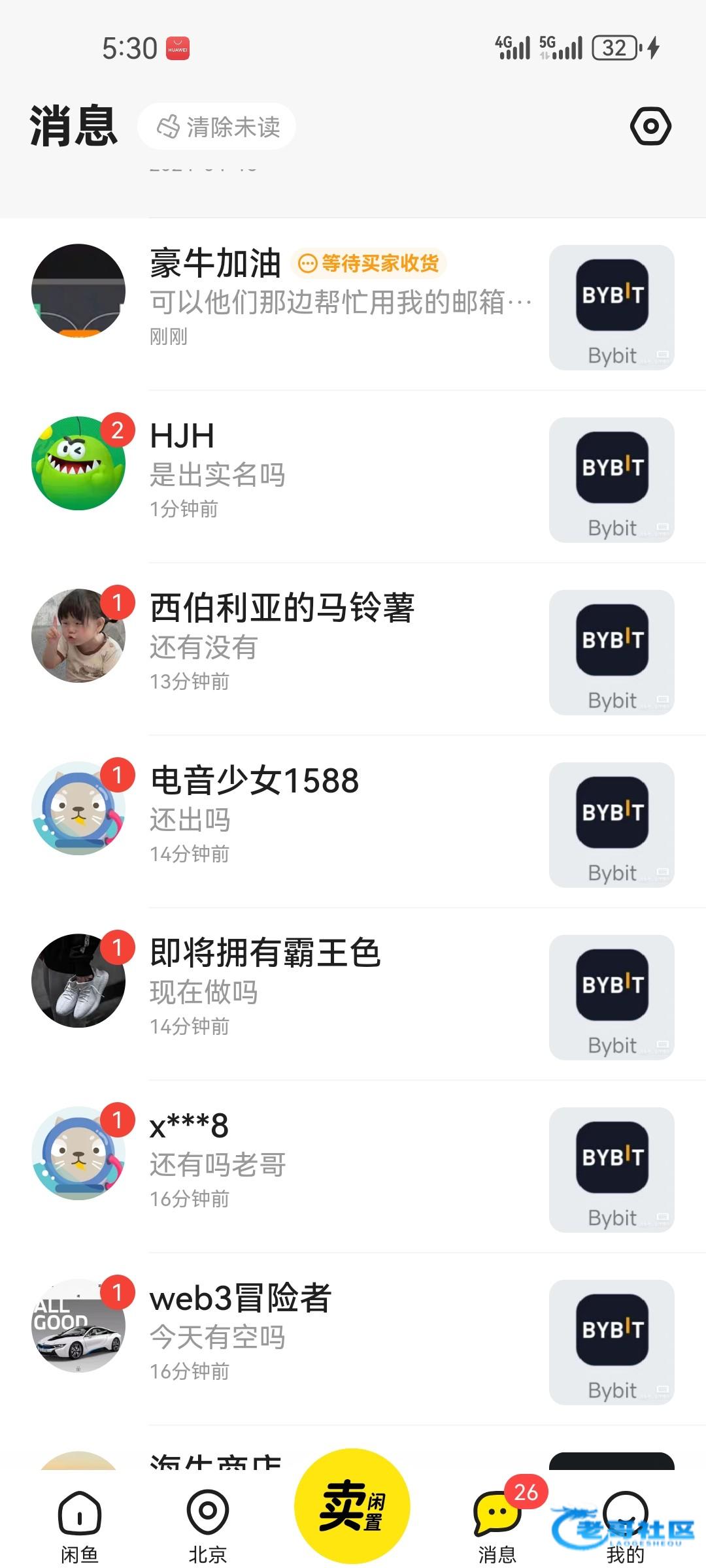View the Bybit item thumbnail in 豪牛加油's row
This screenshot has width=706, height=1568.
tap(611, 308)
